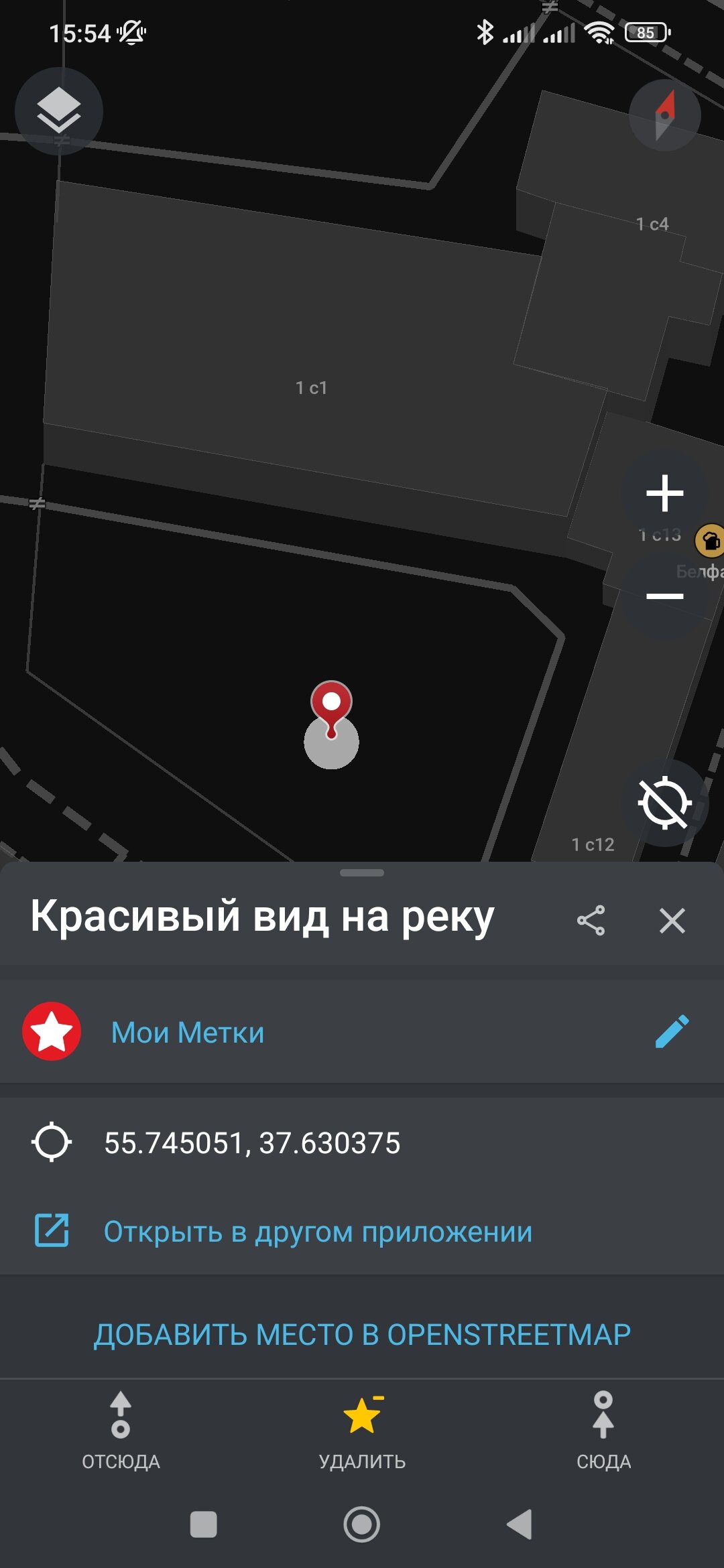
Task: Tap the red bookmark pin on map
Action: (x=331, y=705)
